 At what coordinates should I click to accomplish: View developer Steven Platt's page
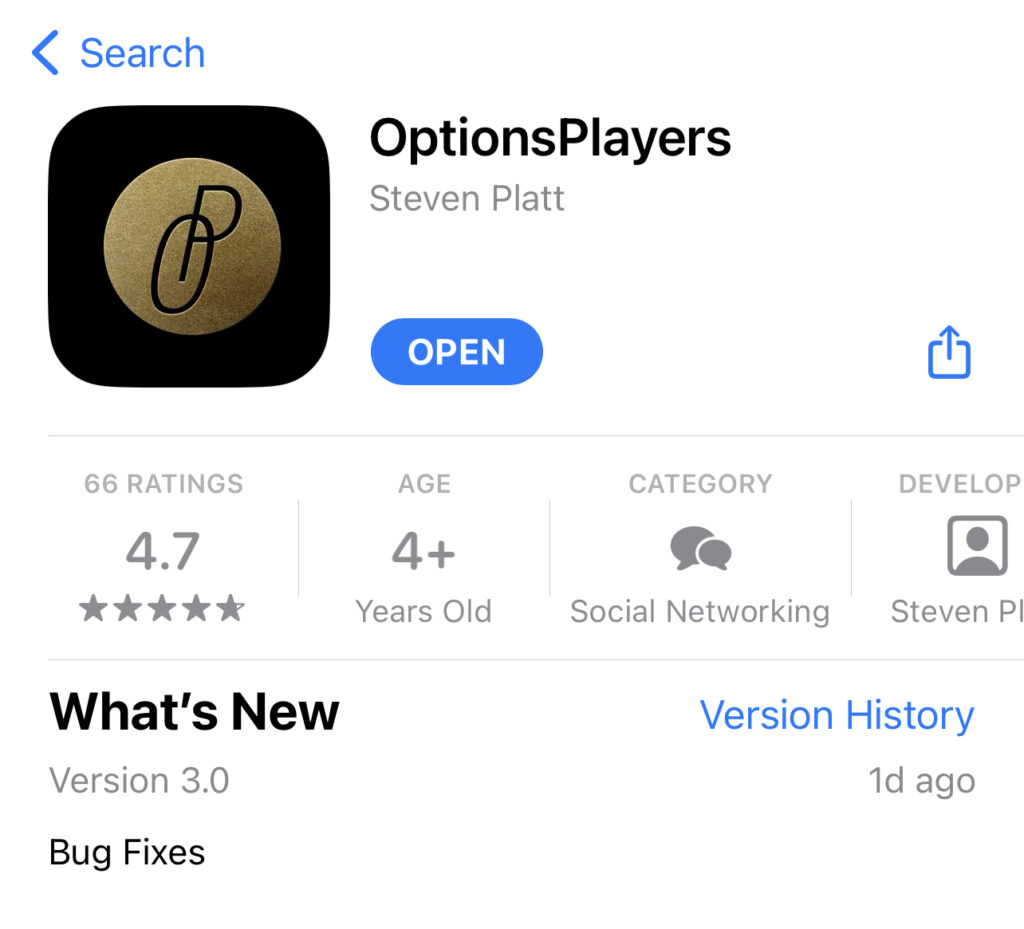(x=467, y=198)
